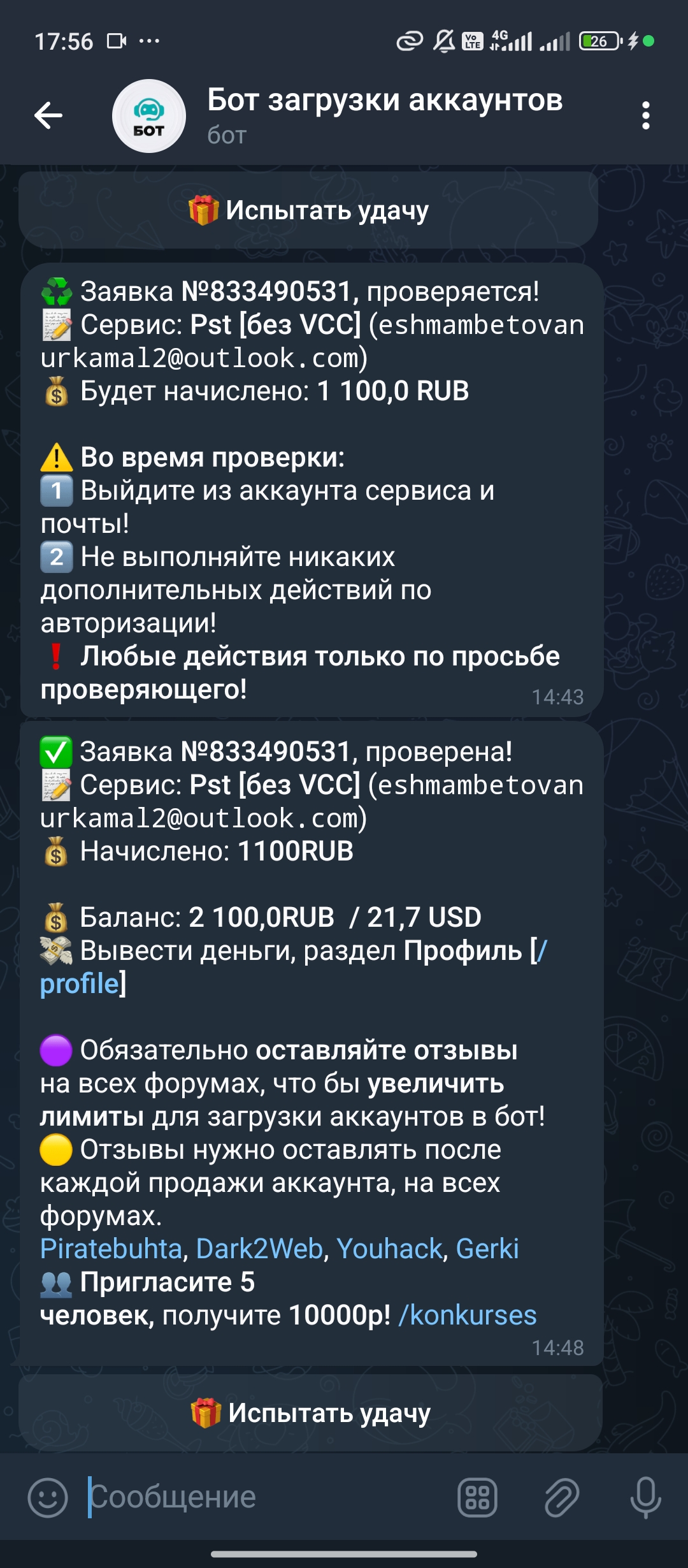This screenshot has width=688, height=1568.
Task: Tap the /konkurses command link
Action: 467,1315
